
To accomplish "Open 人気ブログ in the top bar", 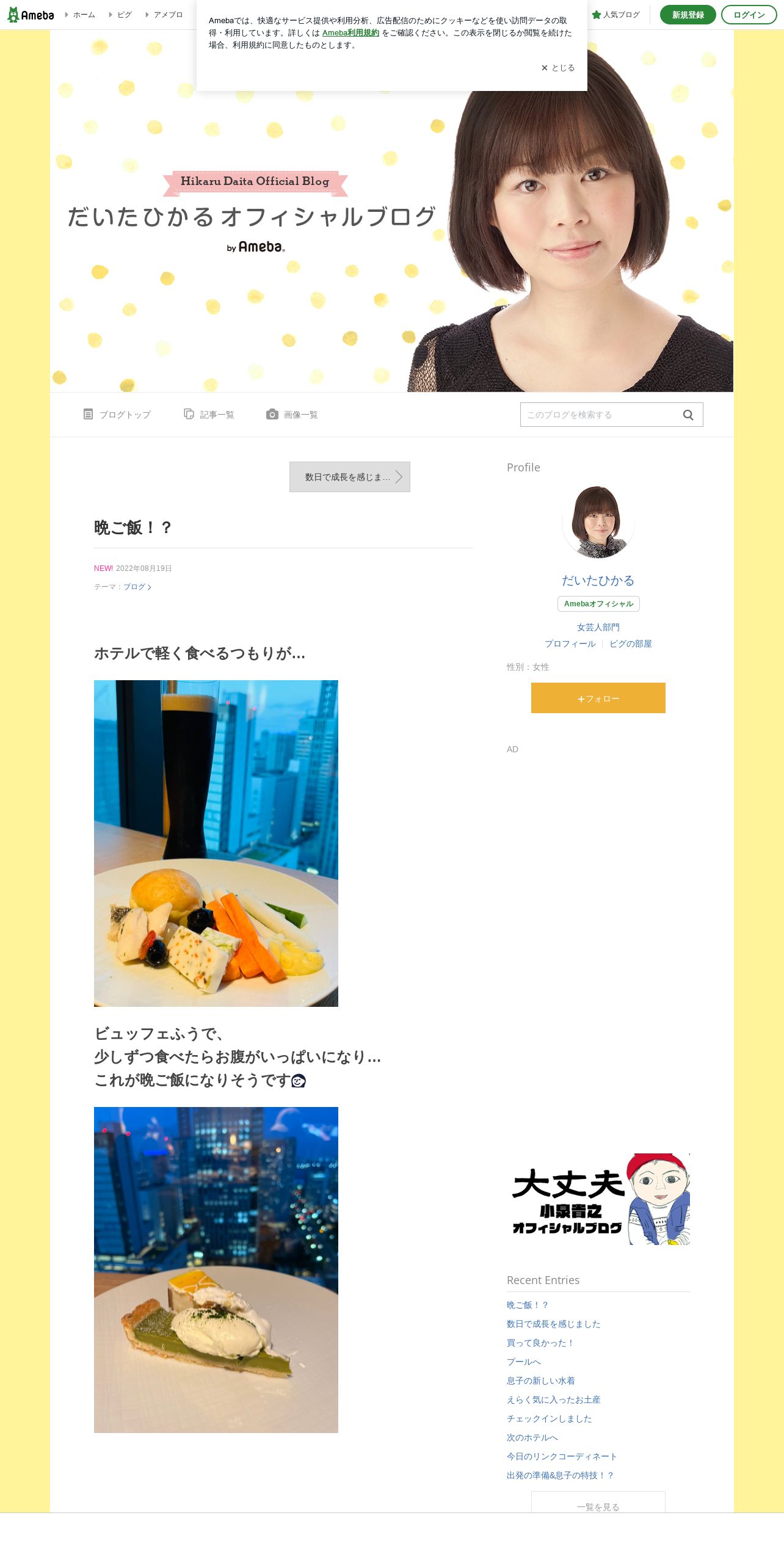I will 616,15.
